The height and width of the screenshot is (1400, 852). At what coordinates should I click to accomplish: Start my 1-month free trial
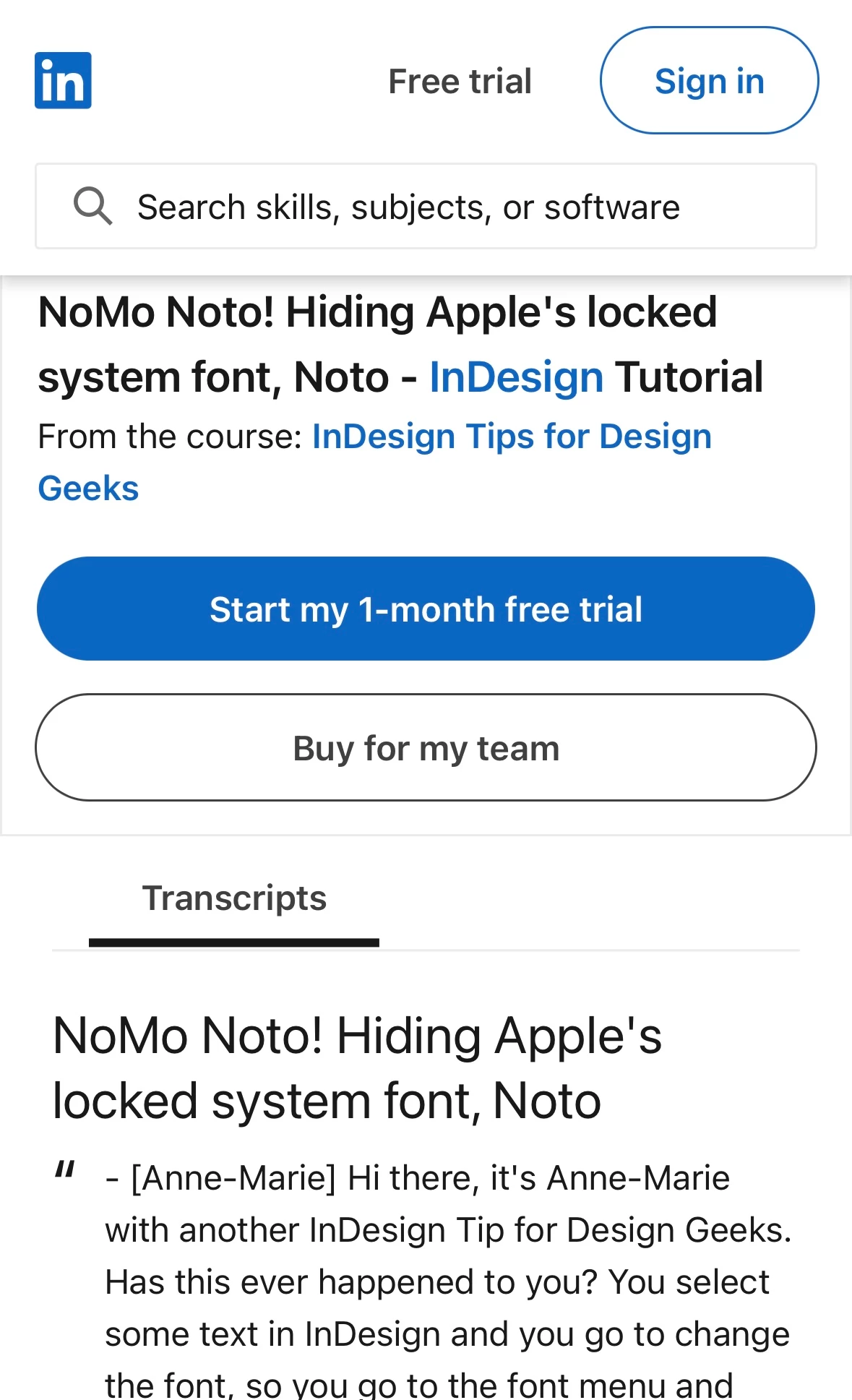(426, 609)
